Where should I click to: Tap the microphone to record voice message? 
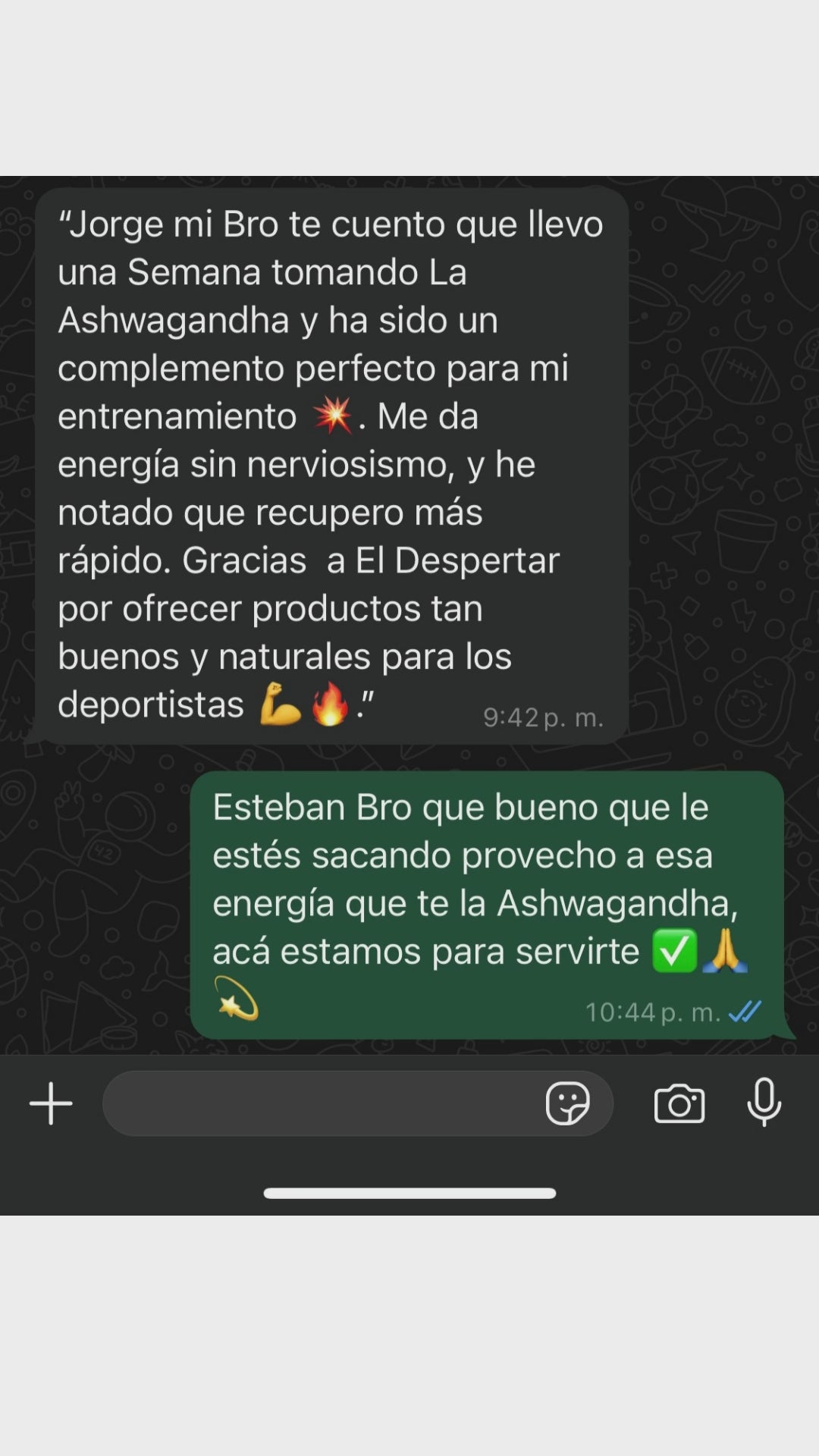[x=764, y=1102]
